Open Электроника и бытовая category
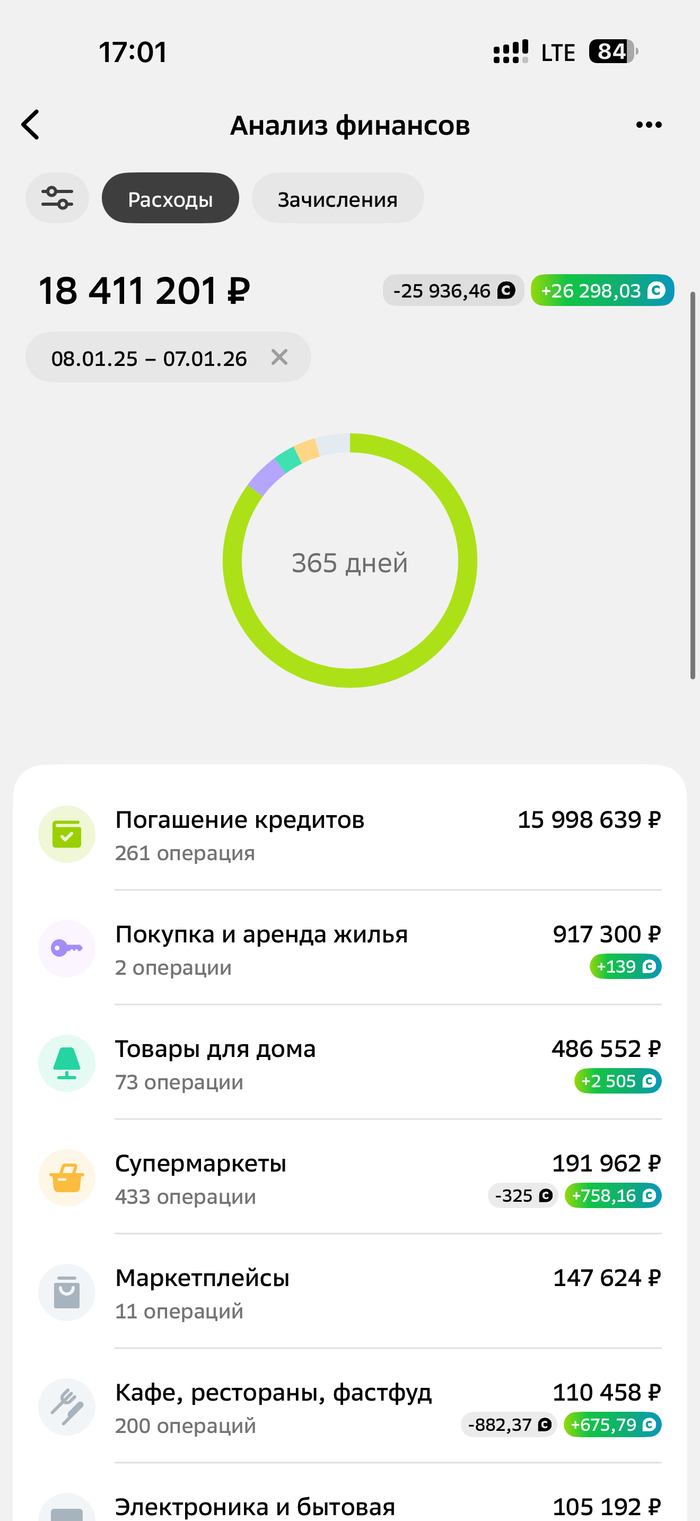 pyautogui.click(x=350, y=1505)
